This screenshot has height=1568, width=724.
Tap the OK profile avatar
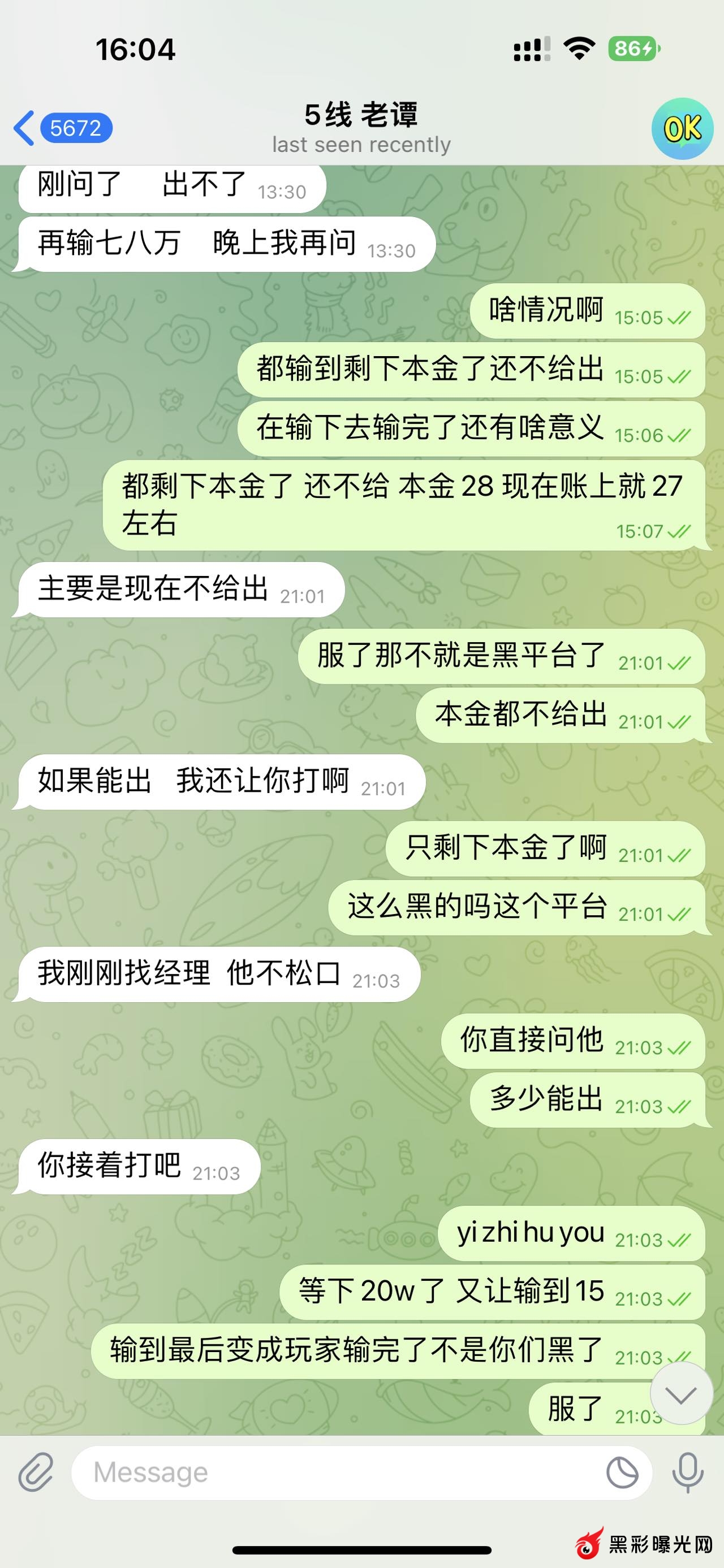point(682,128)
